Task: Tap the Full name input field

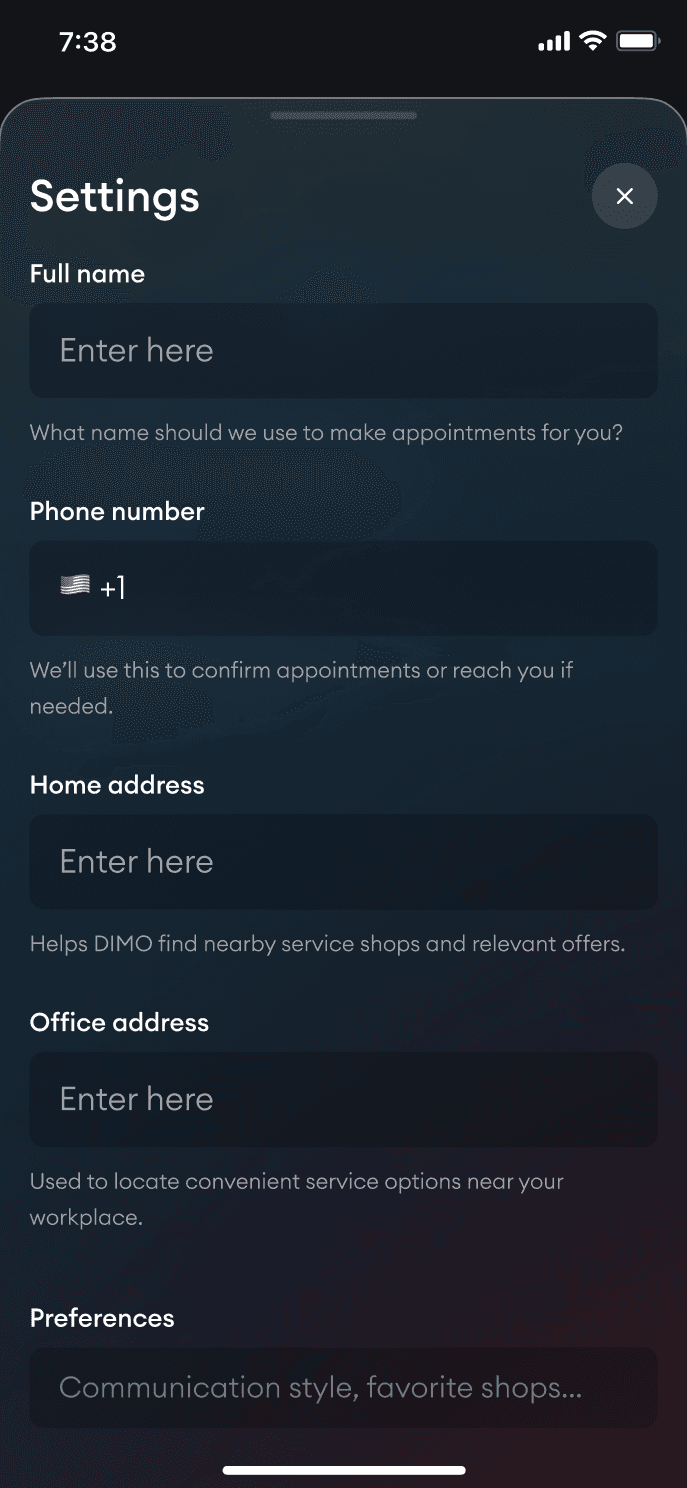Action: 343,351
